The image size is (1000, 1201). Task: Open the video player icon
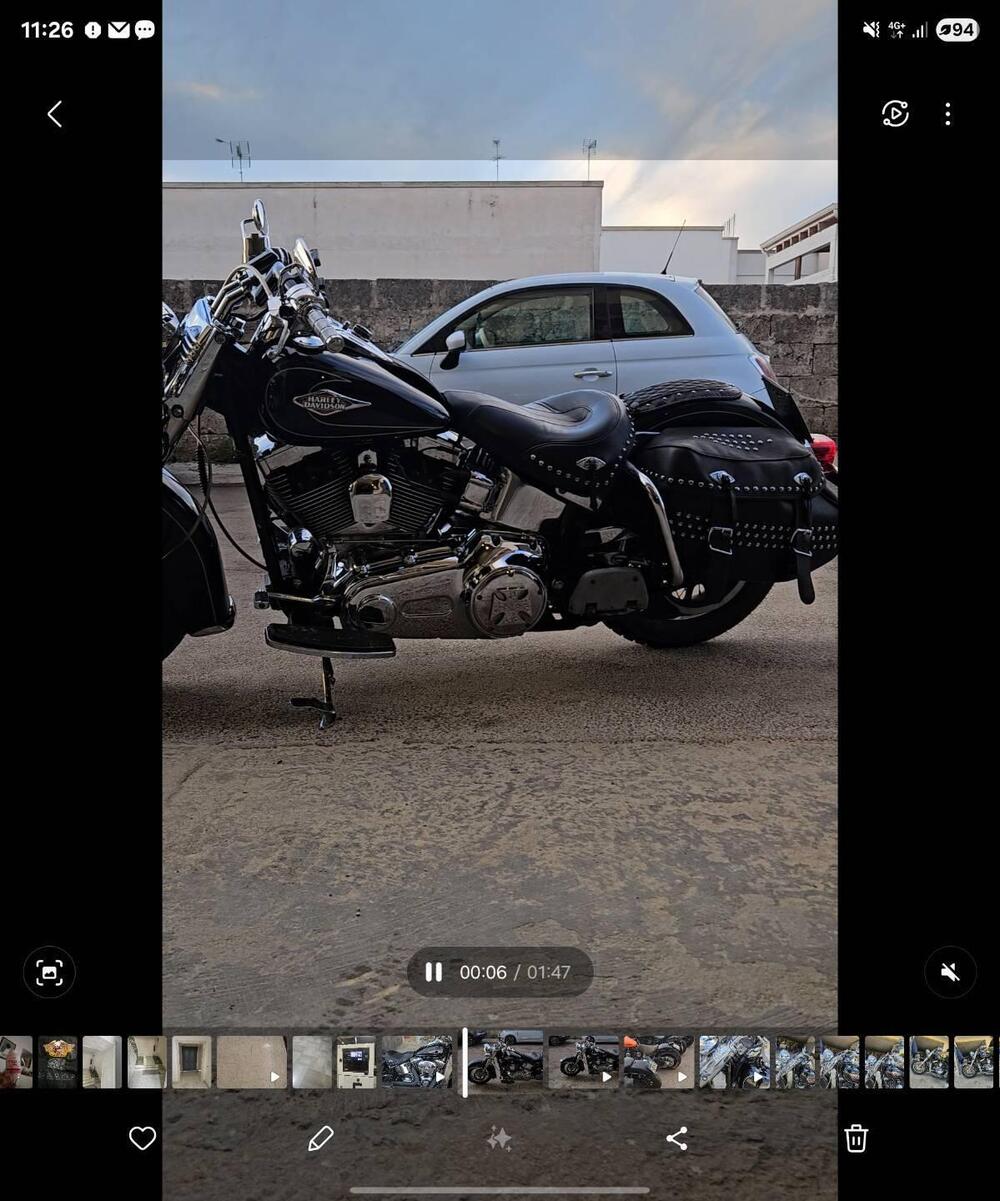click(x=895, y=114)
